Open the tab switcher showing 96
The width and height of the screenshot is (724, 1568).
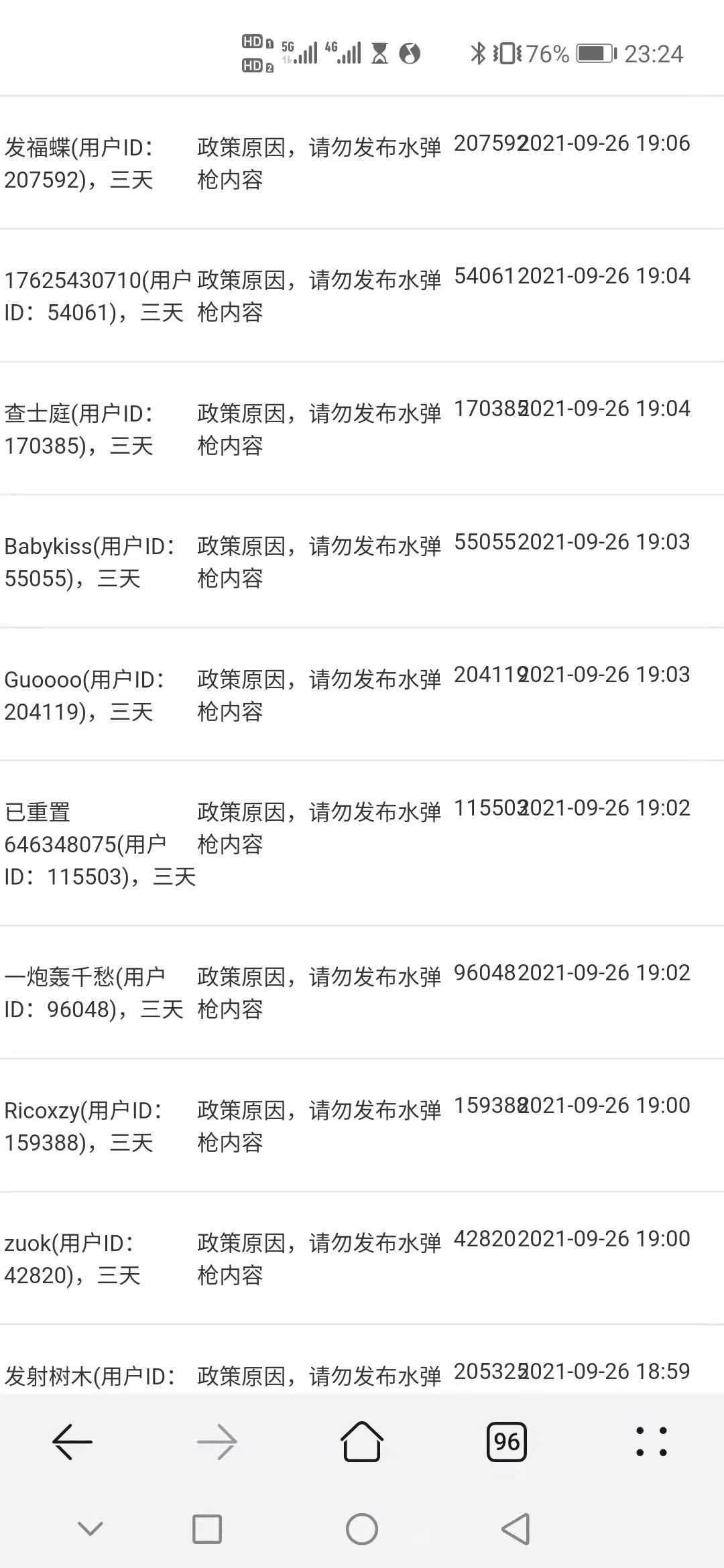[x=507, y=1441]
